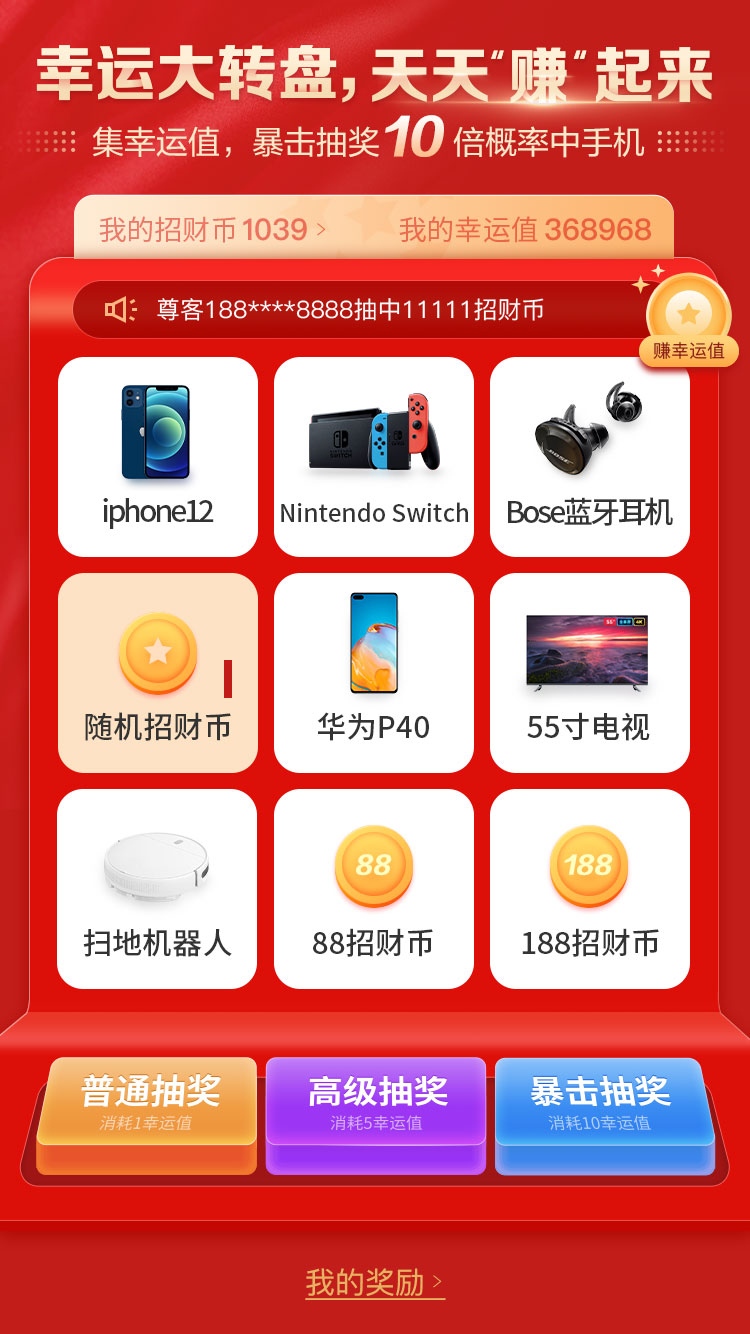Tap the 赚幸运值 coin button
Screen dimensions: 750x1334
(x=689, y=320)
